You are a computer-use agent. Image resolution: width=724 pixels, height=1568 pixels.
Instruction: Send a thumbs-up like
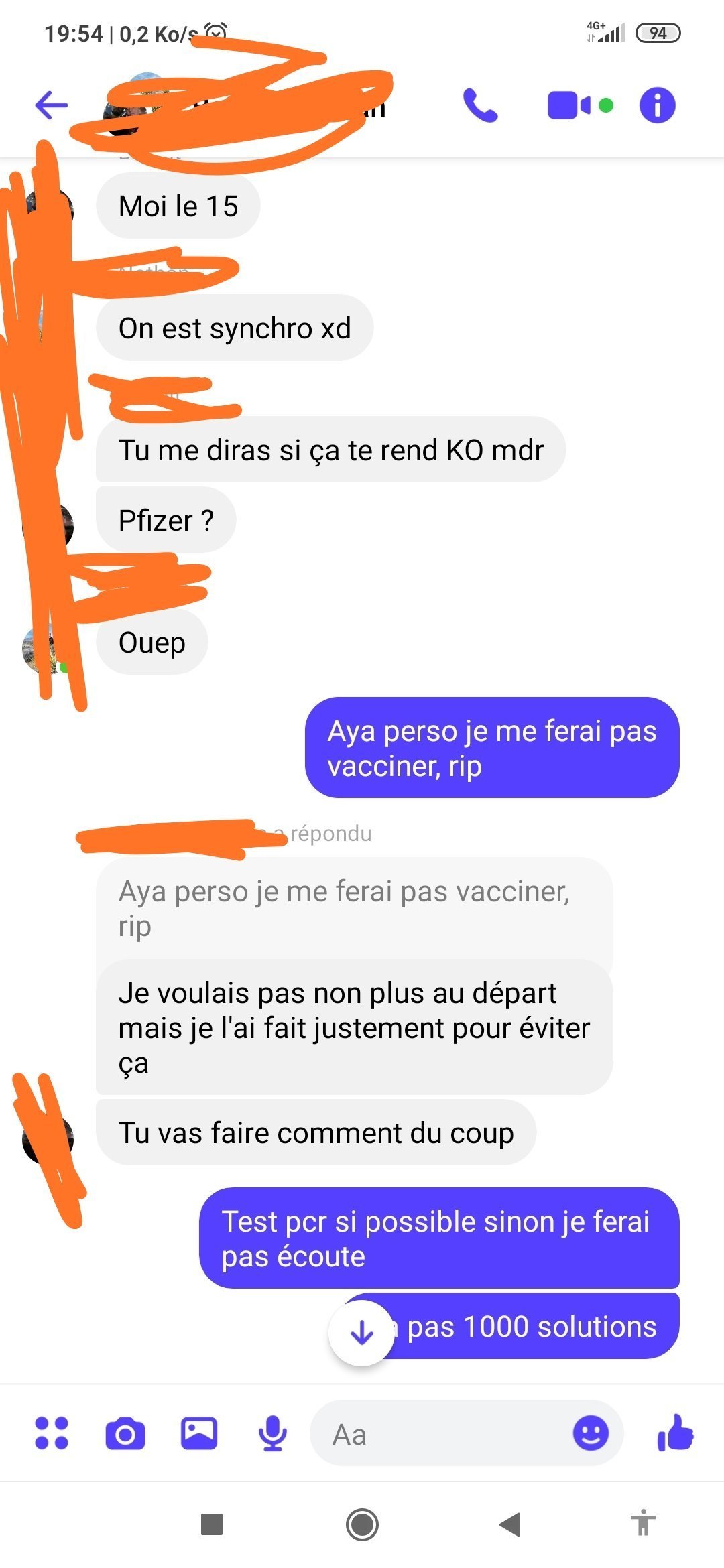point(675,1433)
